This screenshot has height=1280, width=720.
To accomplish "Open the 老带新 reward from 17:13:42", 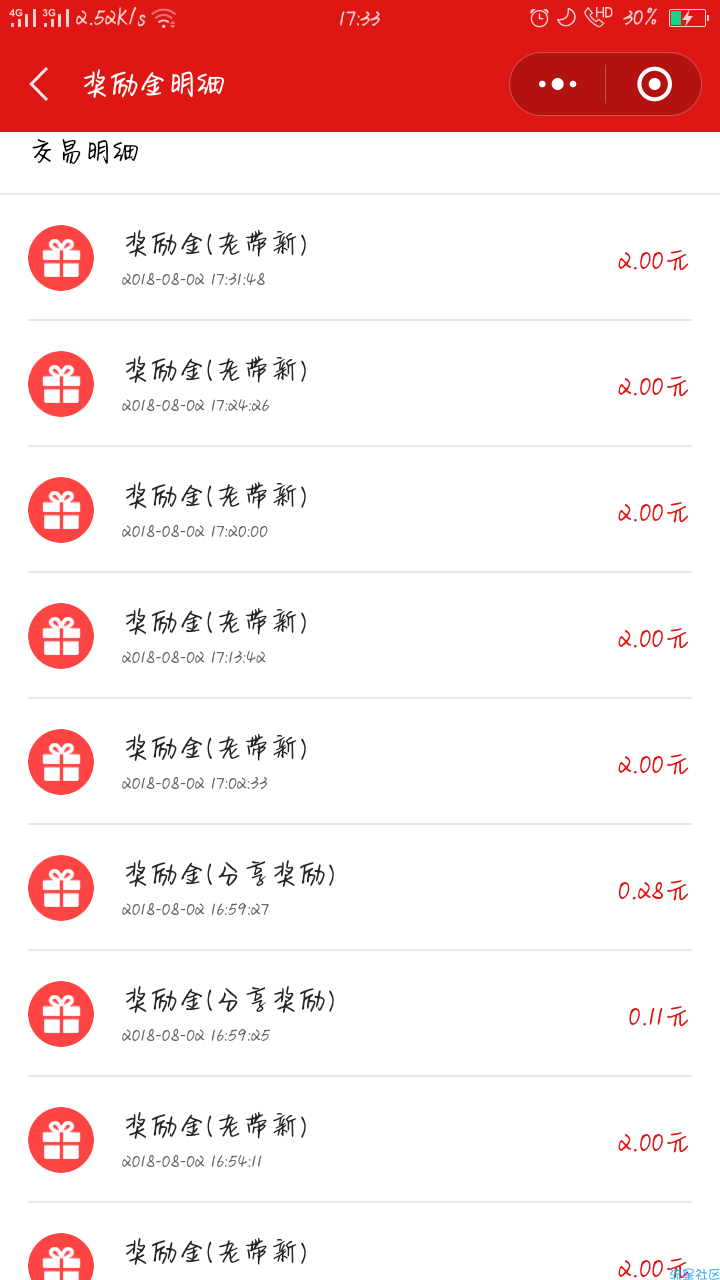I will (x=360, y=636).
